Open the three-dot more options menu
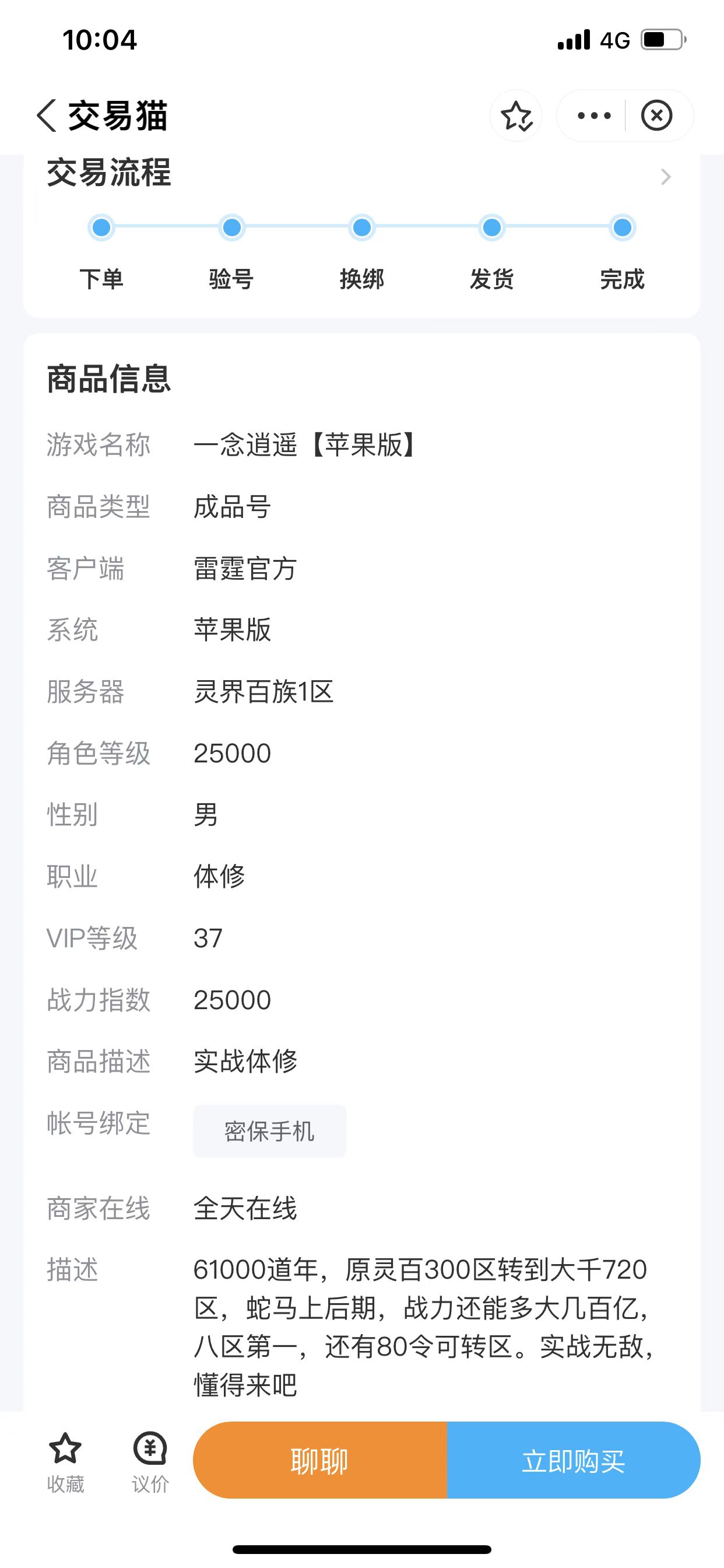The width and height of the screenshot is (724, 1568). tap(594, 116)
